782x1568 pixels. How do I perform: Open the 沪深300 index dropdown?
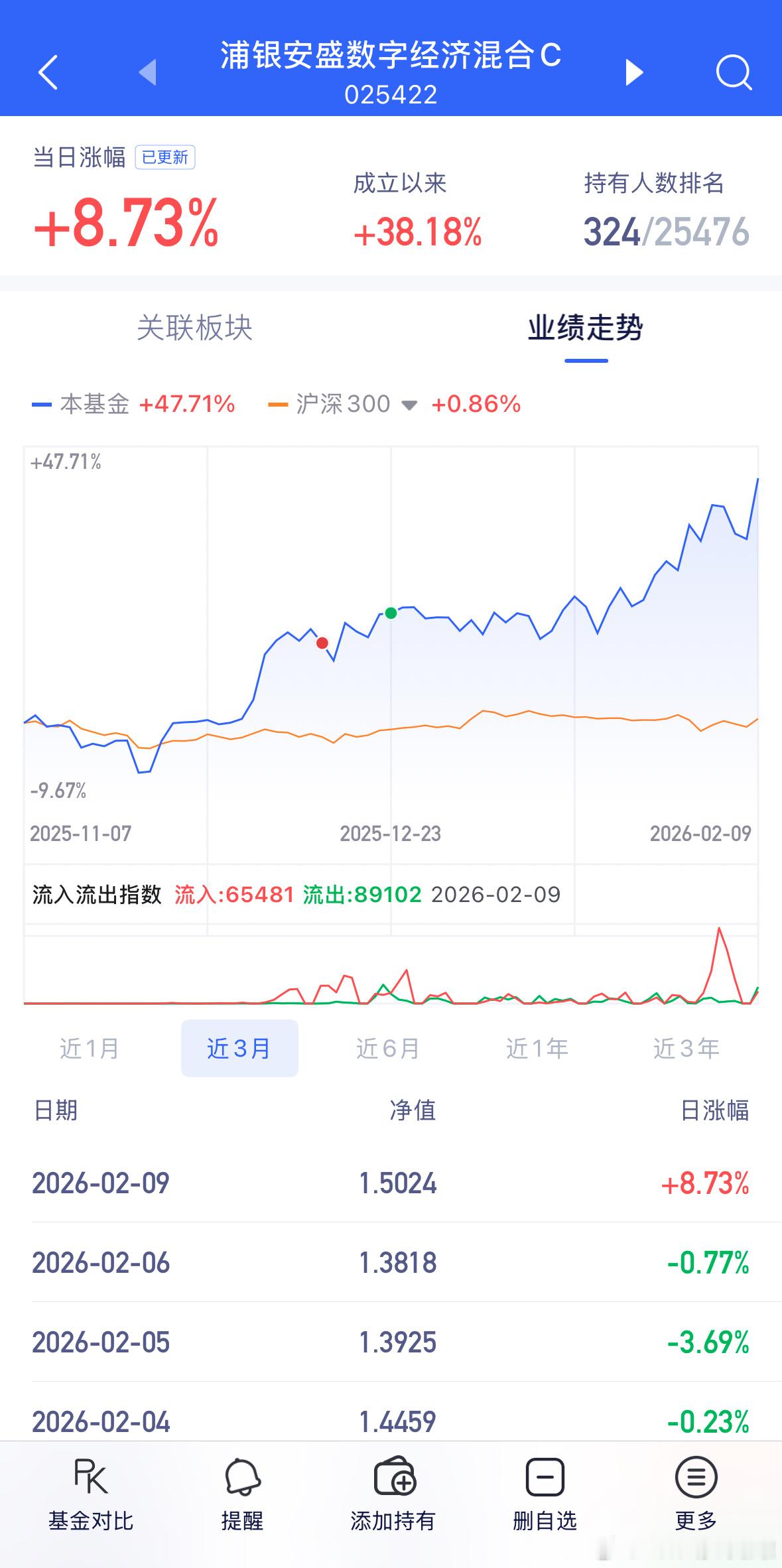point(409,405)
